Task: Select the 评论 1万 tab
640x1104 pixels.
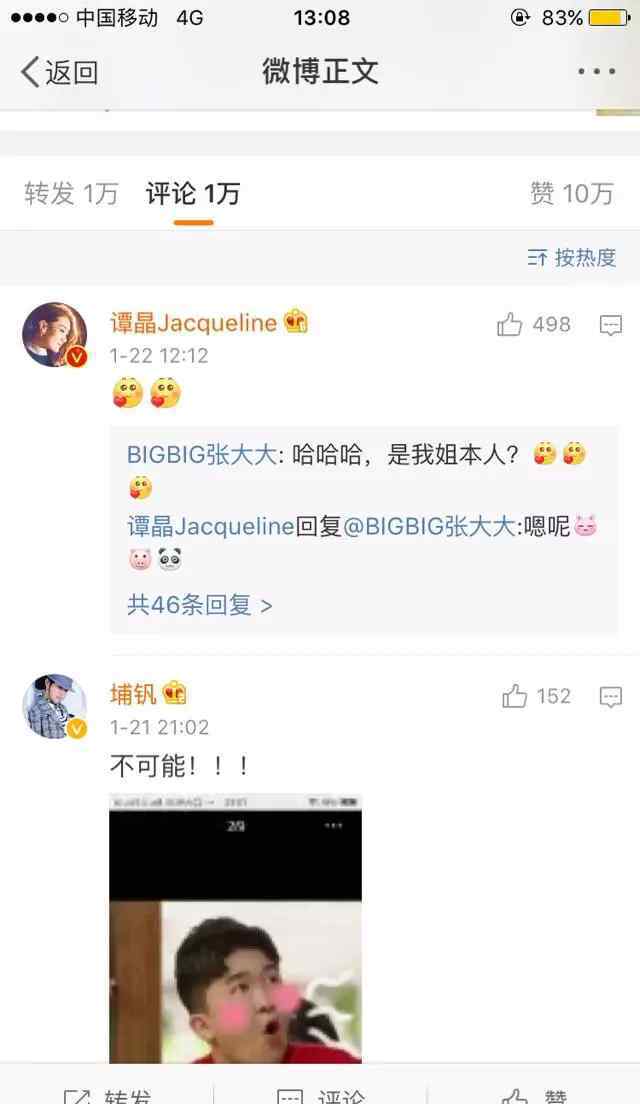Action: (x=193, y=193)
